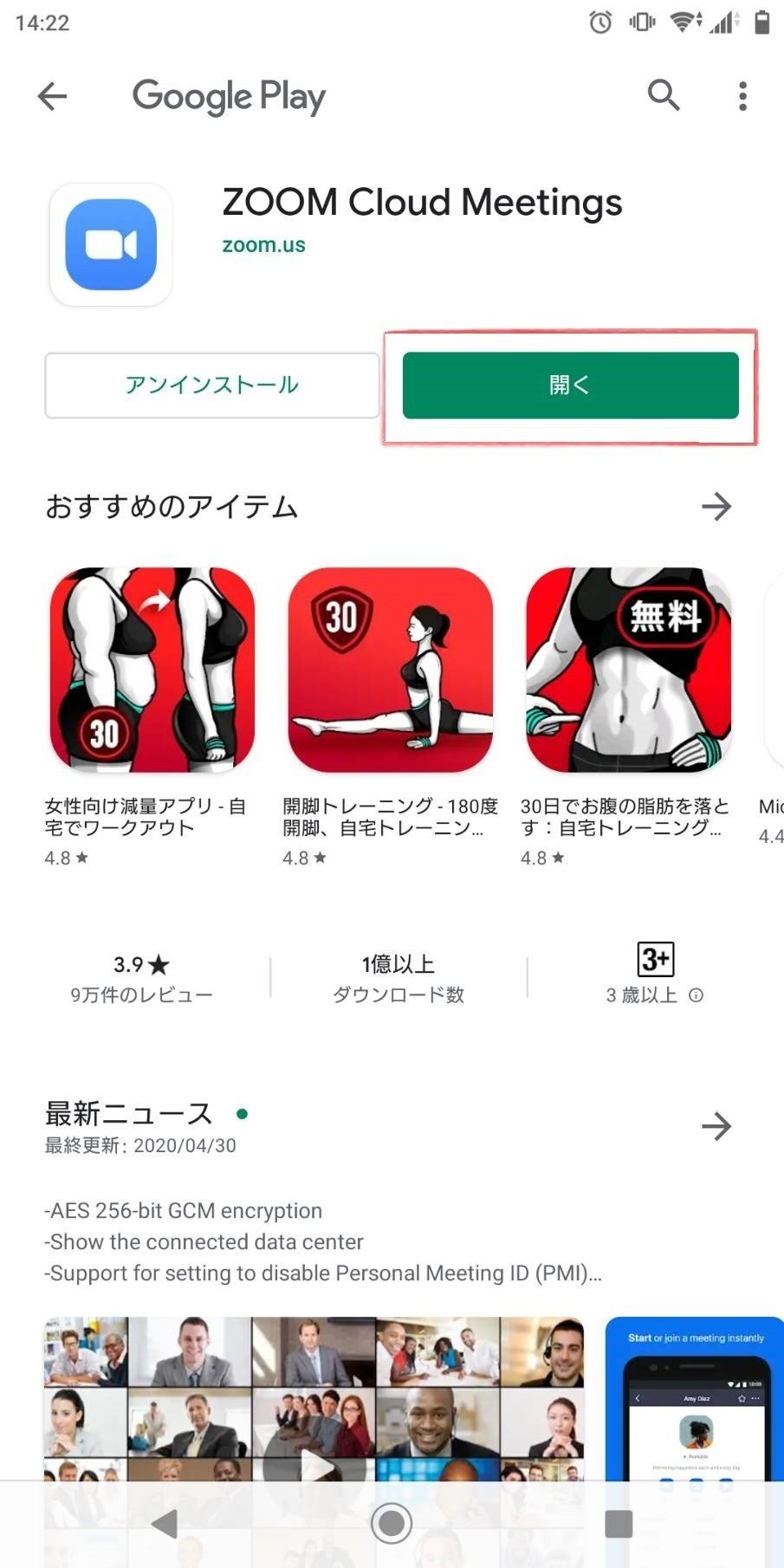Tap the 3.9 star rating section
The height and width of the screenshot is (1568, 784).
(x=141, y=977)
